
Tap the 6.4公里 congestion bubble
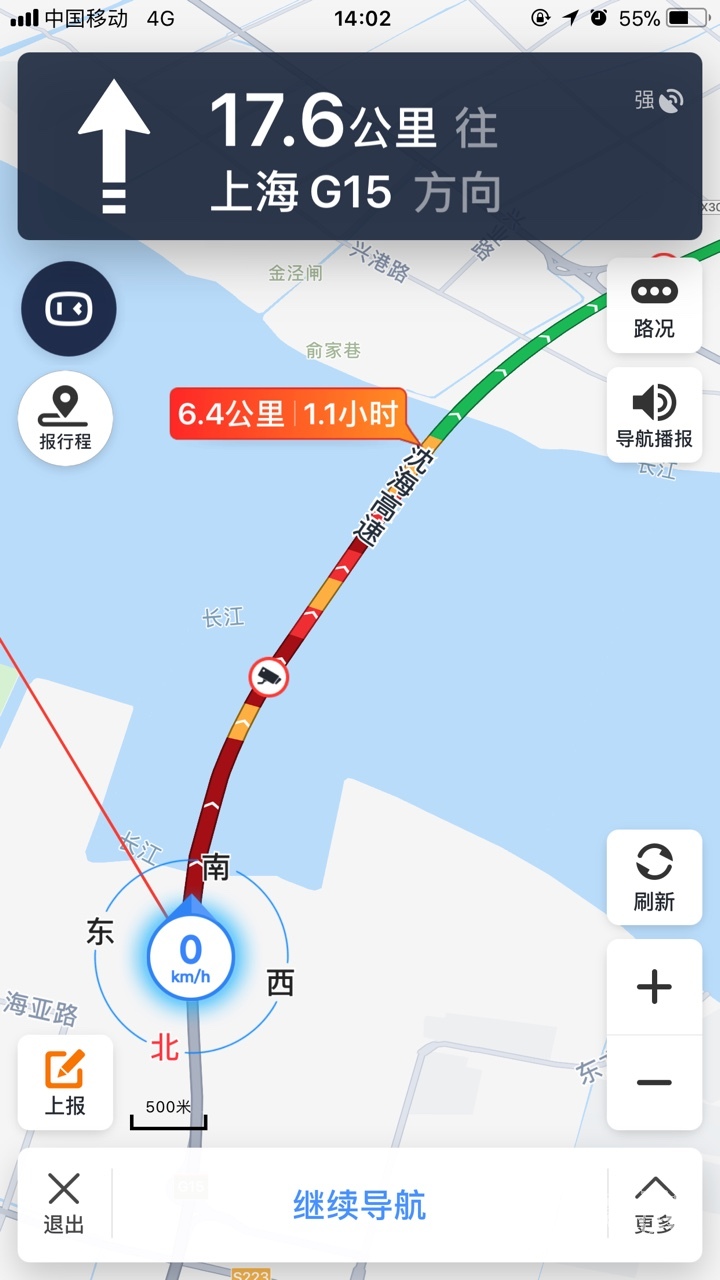tap(290, 414)
